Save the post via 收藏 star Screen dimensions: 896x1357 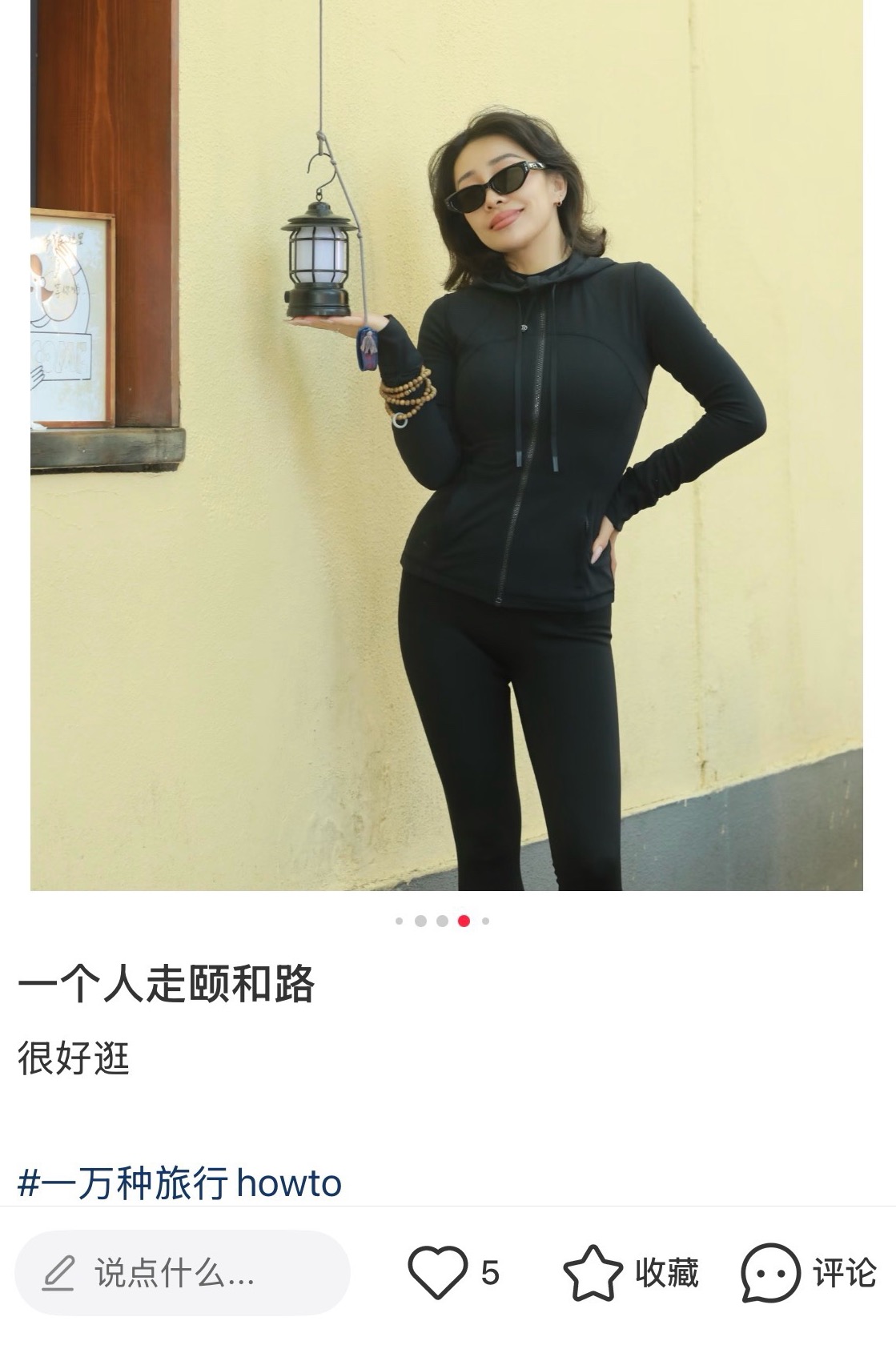(x=593, y=1272)
